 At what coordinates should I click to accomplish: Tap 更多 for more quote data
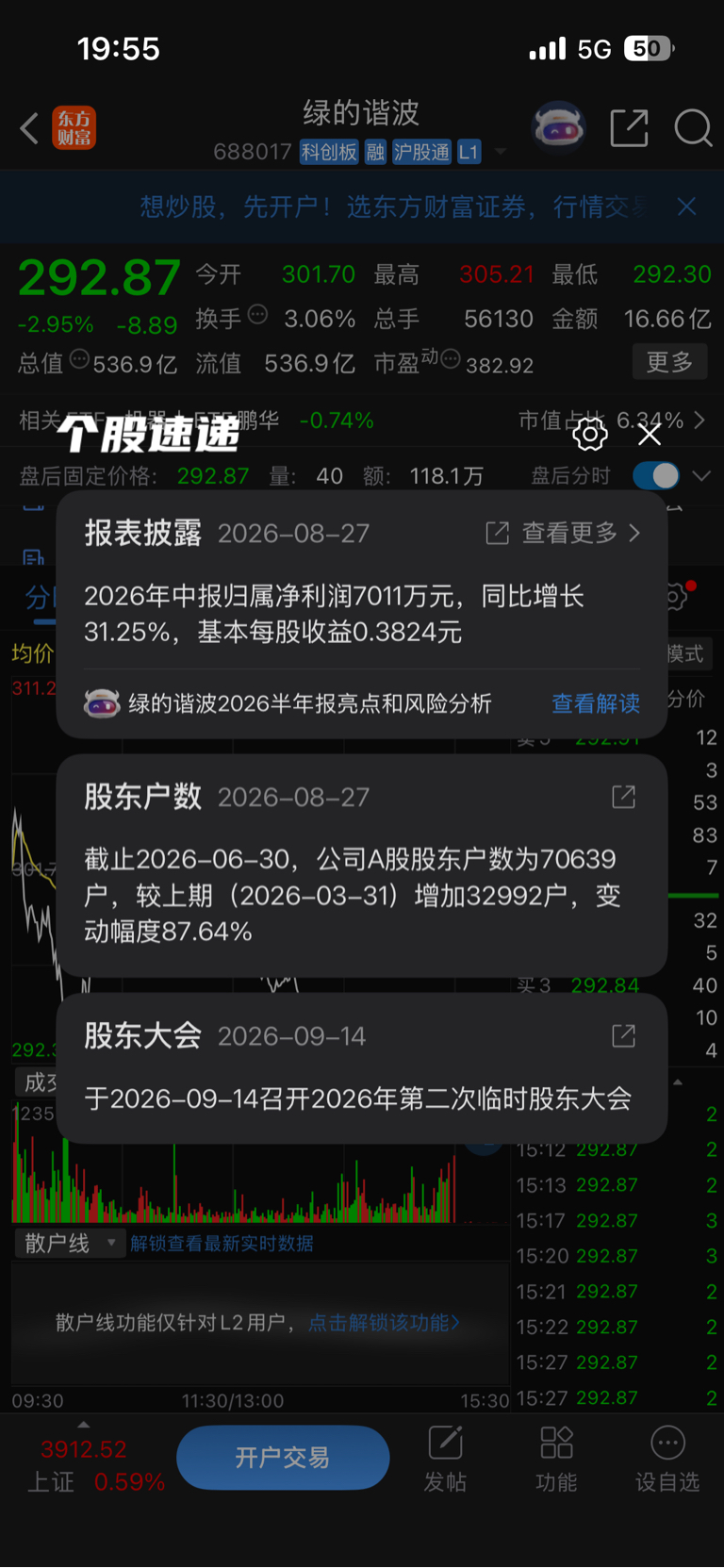tap(669, 362)
